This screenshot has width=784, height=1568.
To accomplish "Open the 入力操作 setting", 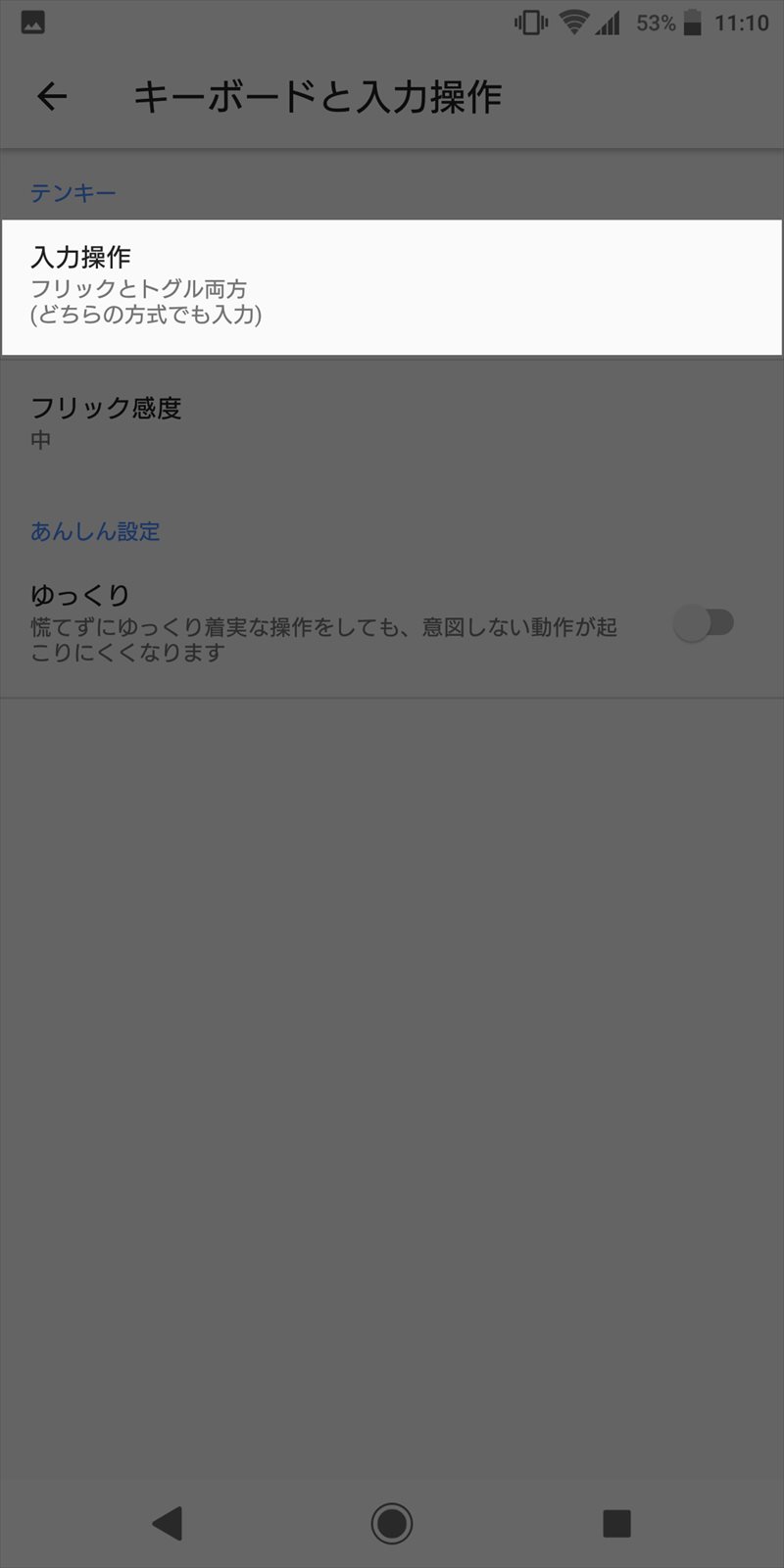I will [x=392, y=287].
